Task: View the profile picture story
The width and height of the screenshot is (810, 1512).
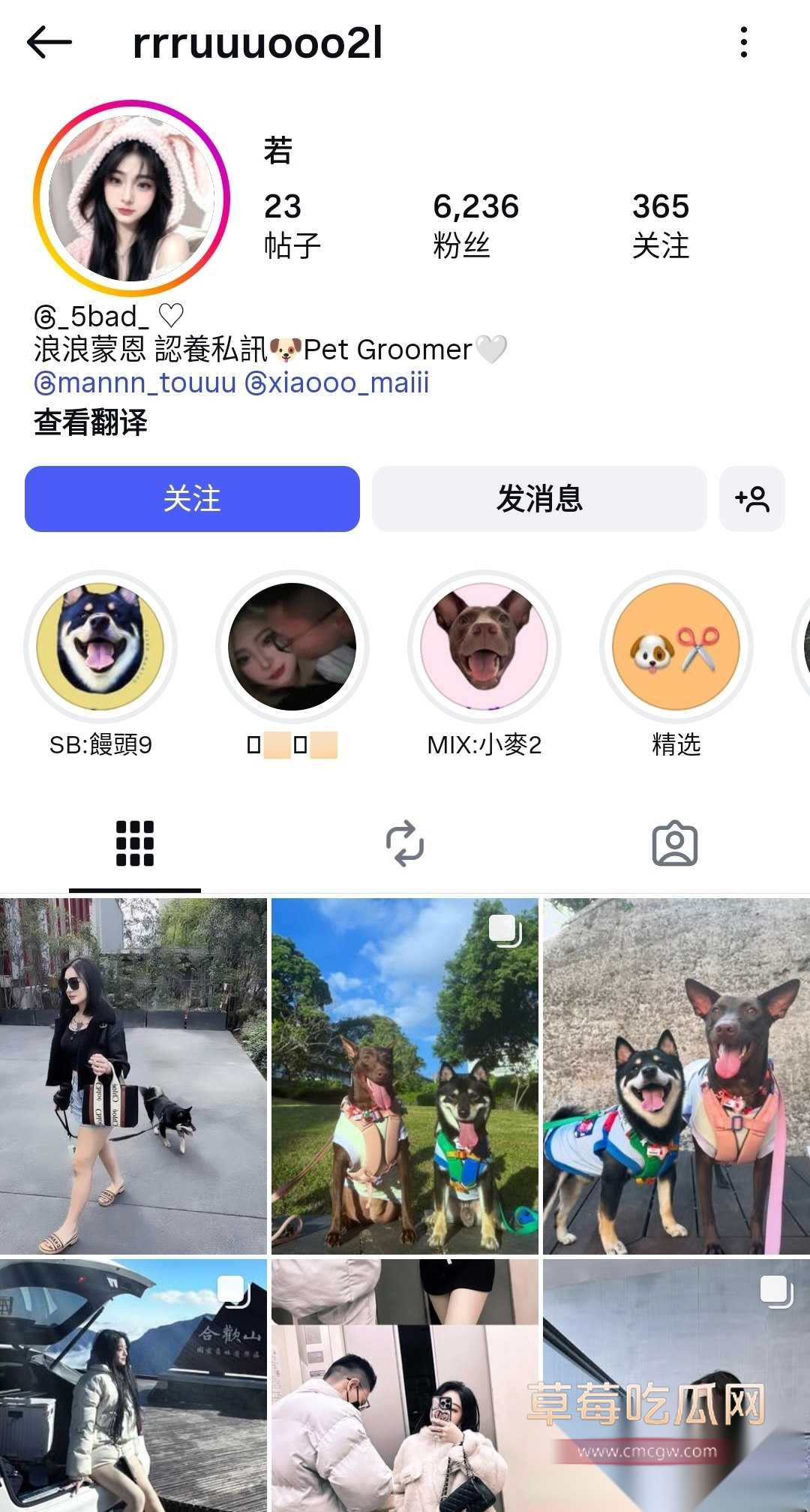Action: (x=132, y=198)
